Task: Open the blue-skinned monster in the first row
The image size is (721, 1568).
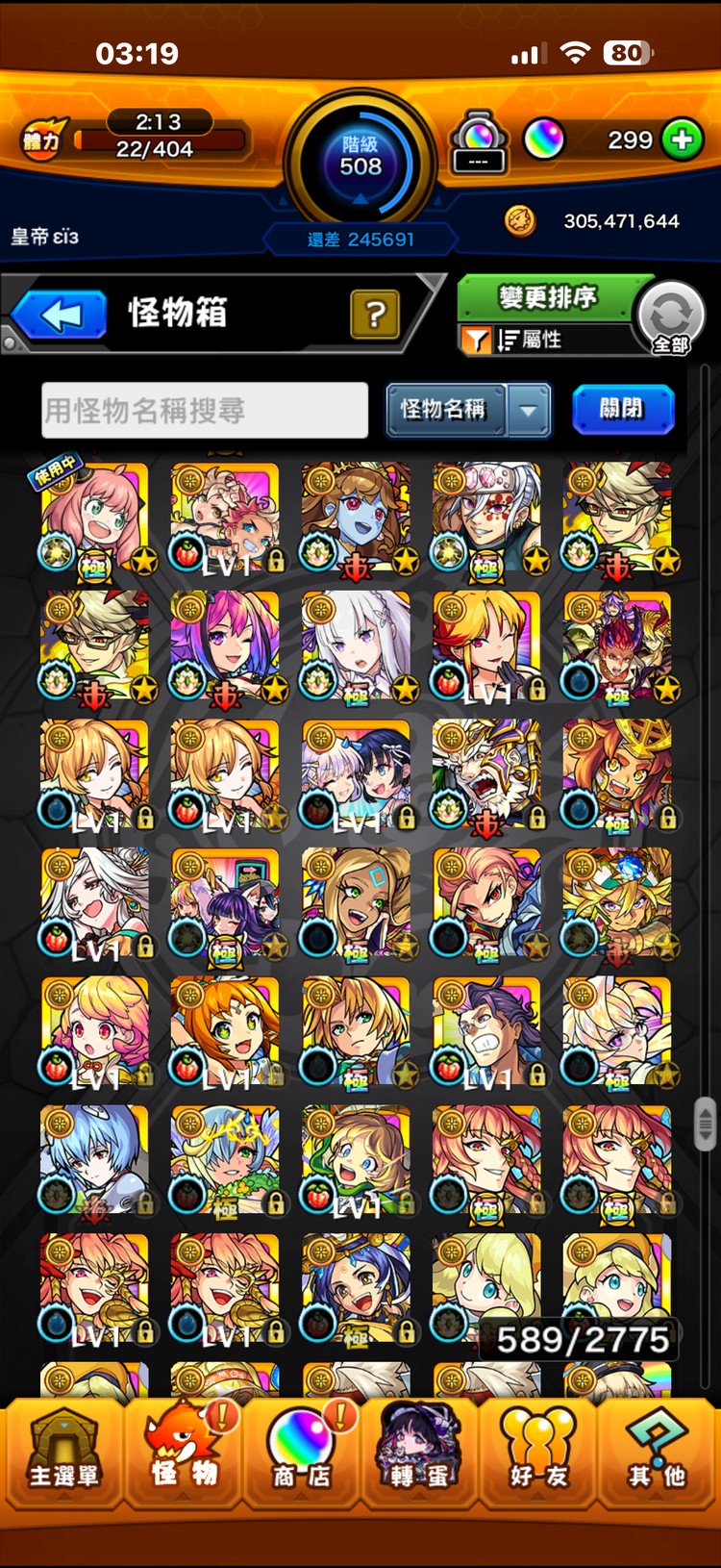Action: click(356, 518)
